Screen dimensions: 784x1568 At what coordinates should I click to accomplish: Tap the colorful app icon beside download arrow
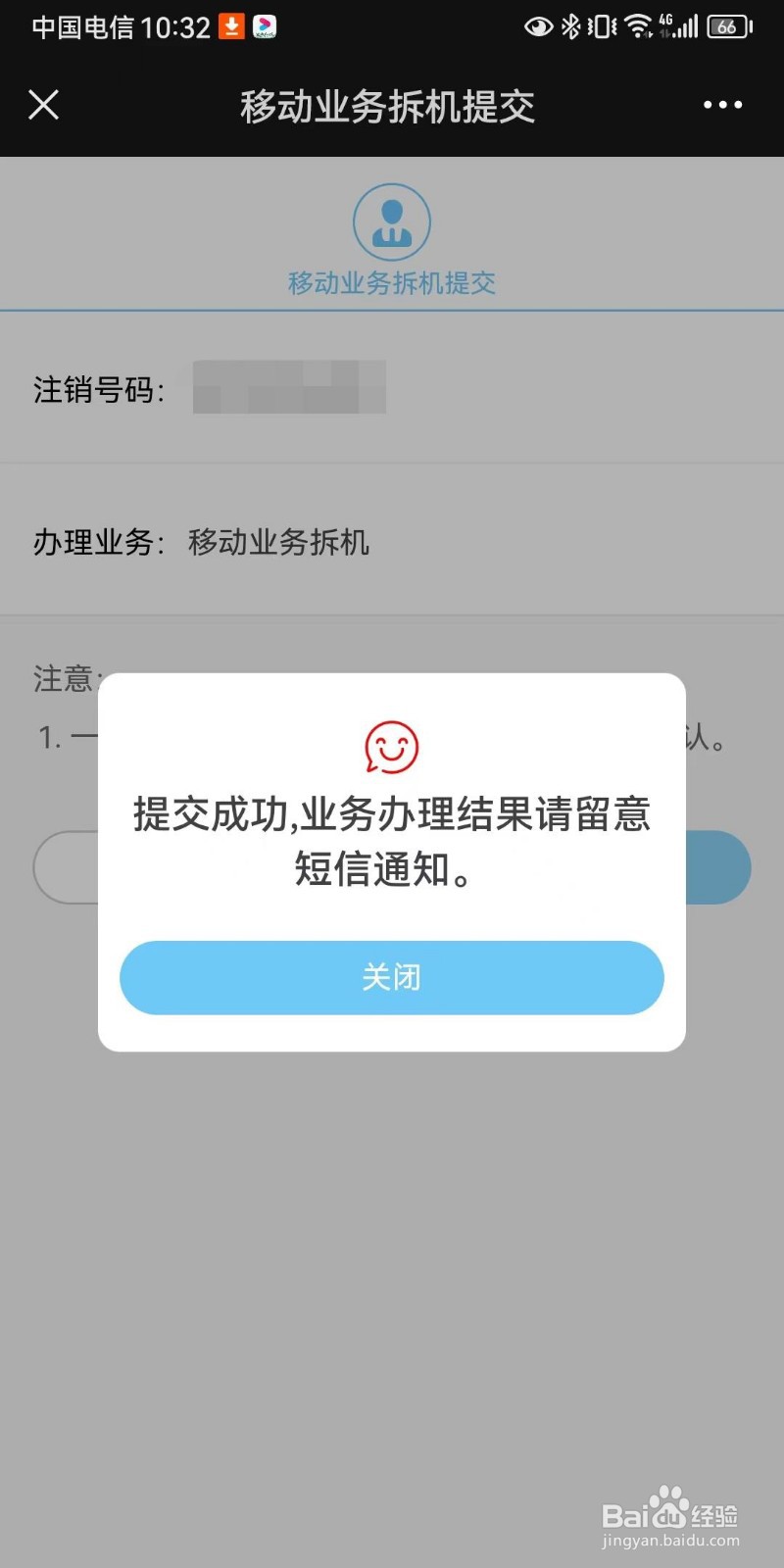point(263,26)
